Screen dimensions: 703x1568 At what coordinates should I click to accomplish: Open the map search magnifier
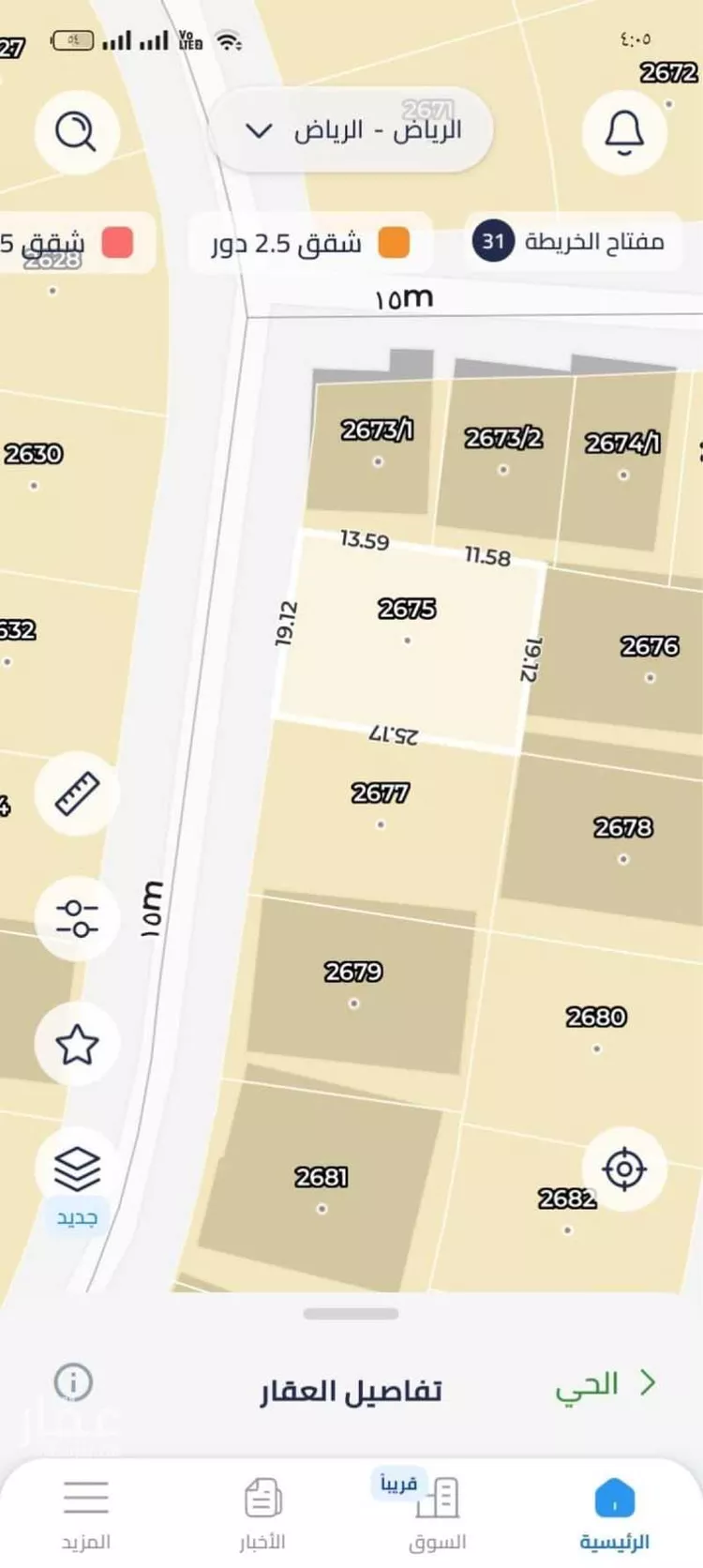tap(77, 131)
